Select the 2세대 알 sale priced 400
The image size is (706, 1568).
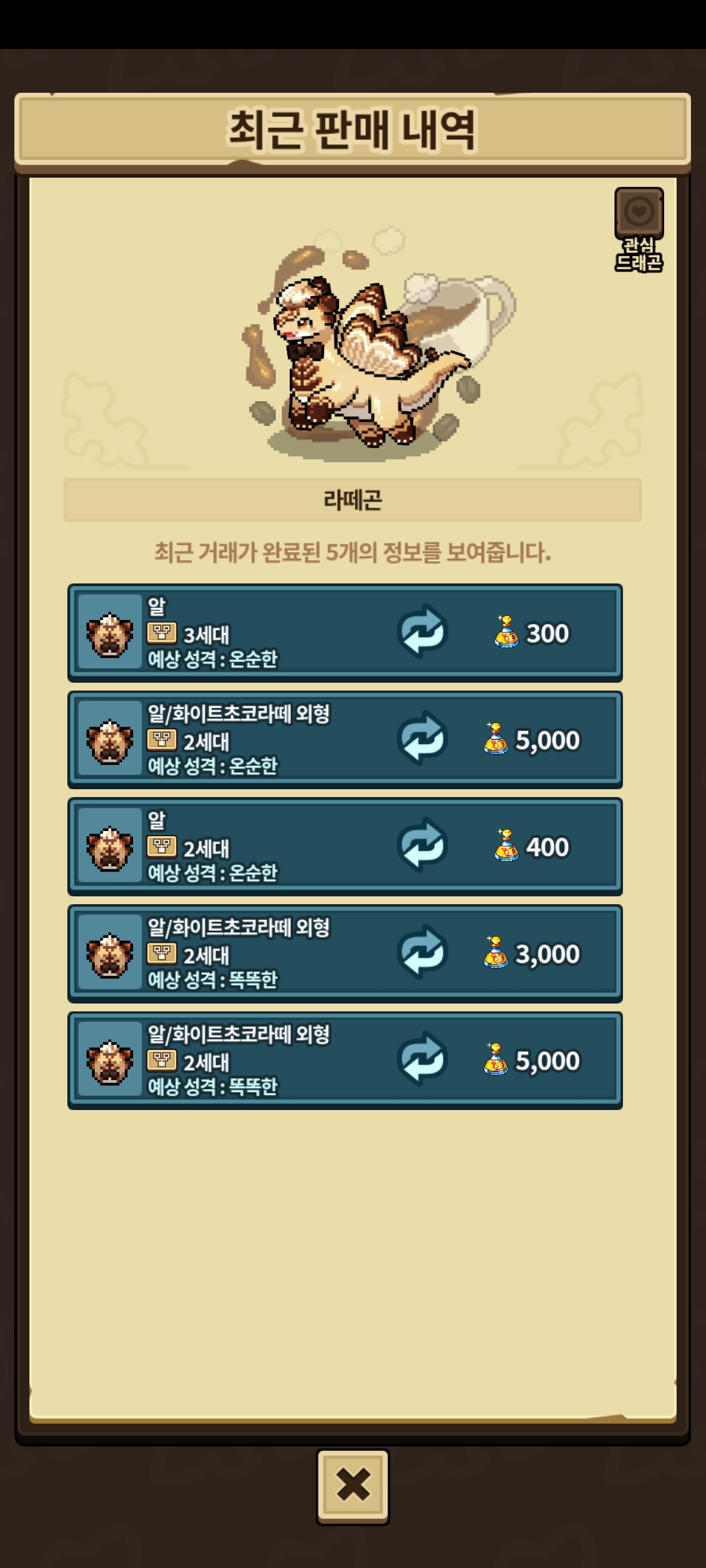[345, 847]
